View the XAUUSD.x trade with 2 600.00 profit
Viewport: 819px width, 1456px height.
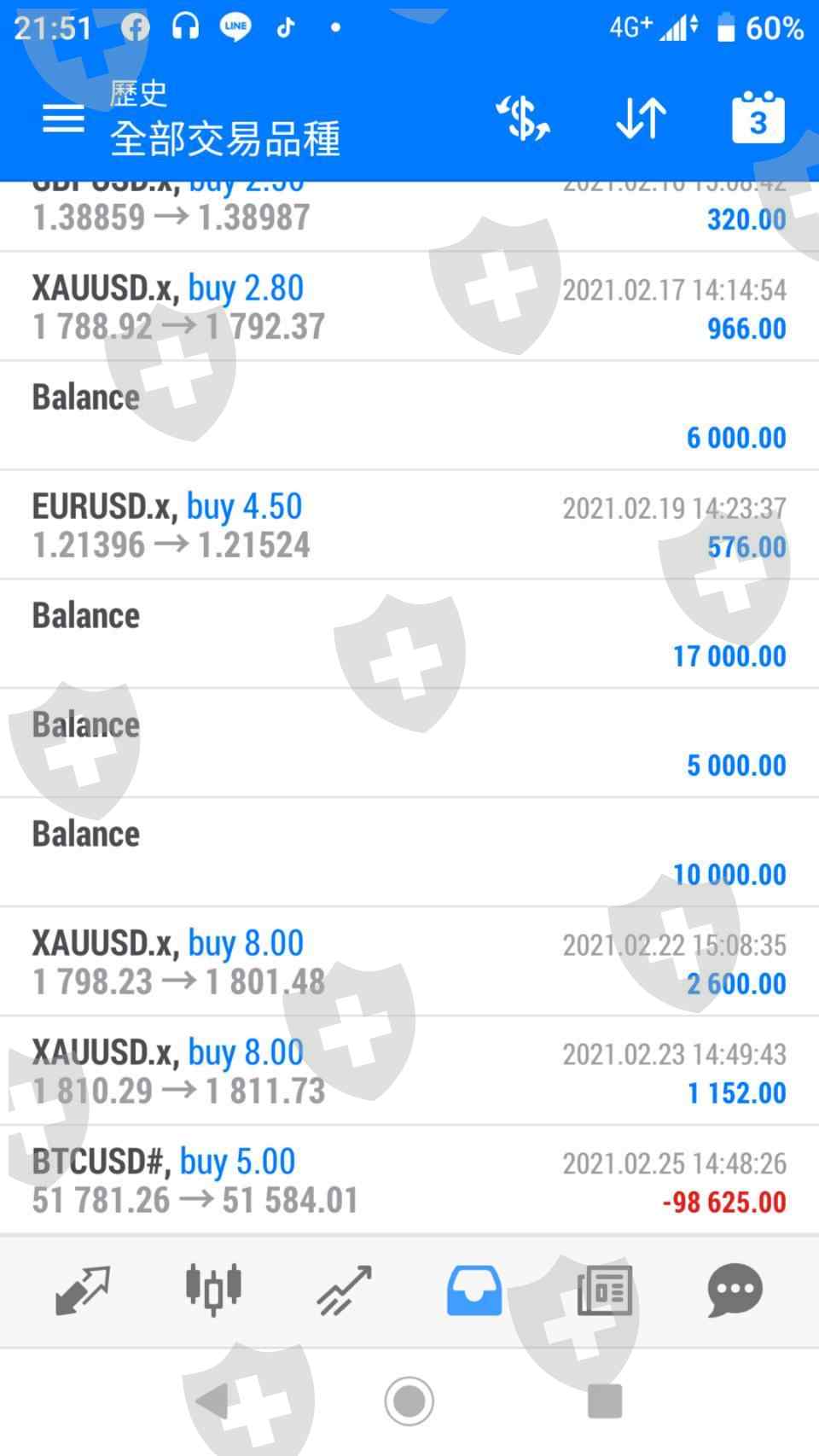[409, 963]
